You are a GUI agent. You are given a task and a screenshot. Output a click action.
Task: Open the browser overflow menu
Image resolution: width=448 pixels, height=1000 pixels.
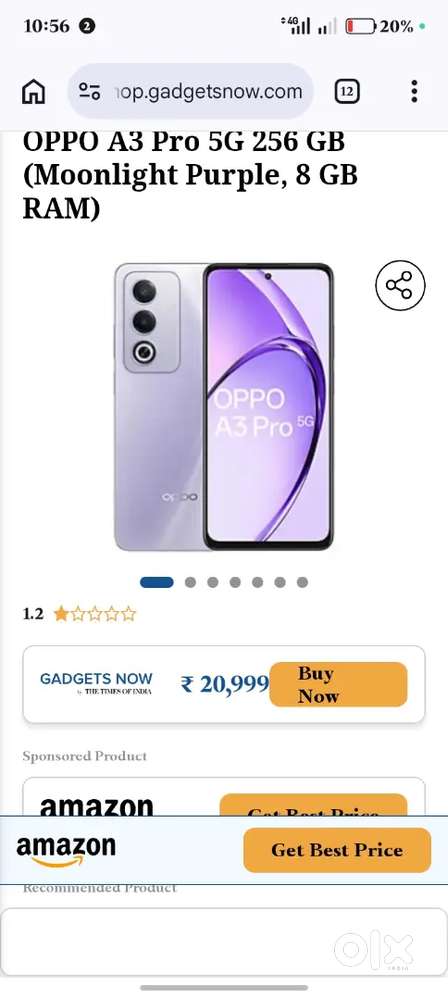pyautogui.click(x=414, y=91)
